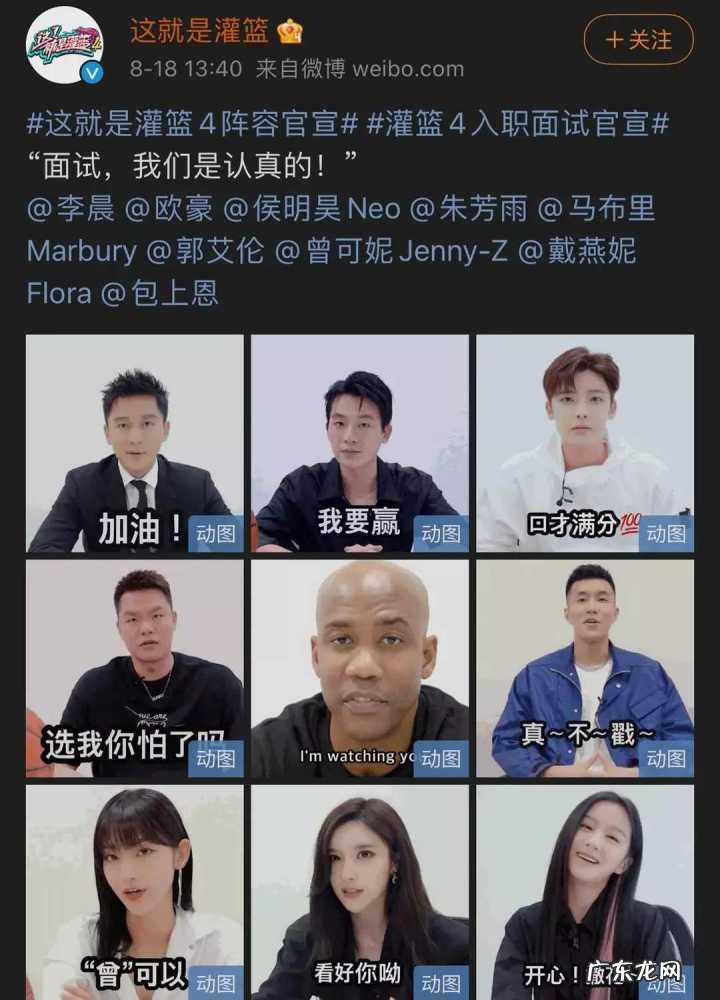Click the account profile avatar
This screenshot has width=720, height=1000.
pyautogui.click(x=62, y=42)
